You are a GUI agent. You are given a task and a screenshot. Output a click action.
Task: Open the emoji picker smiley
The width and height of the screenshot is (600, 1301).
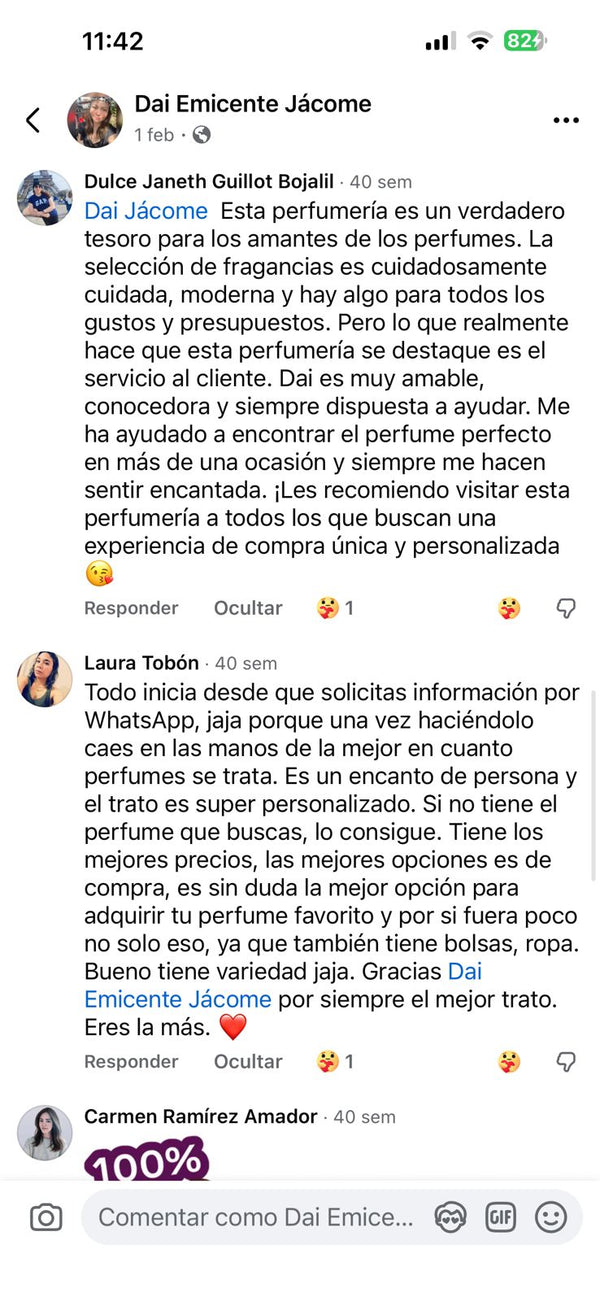click(x=550, y=1217)
